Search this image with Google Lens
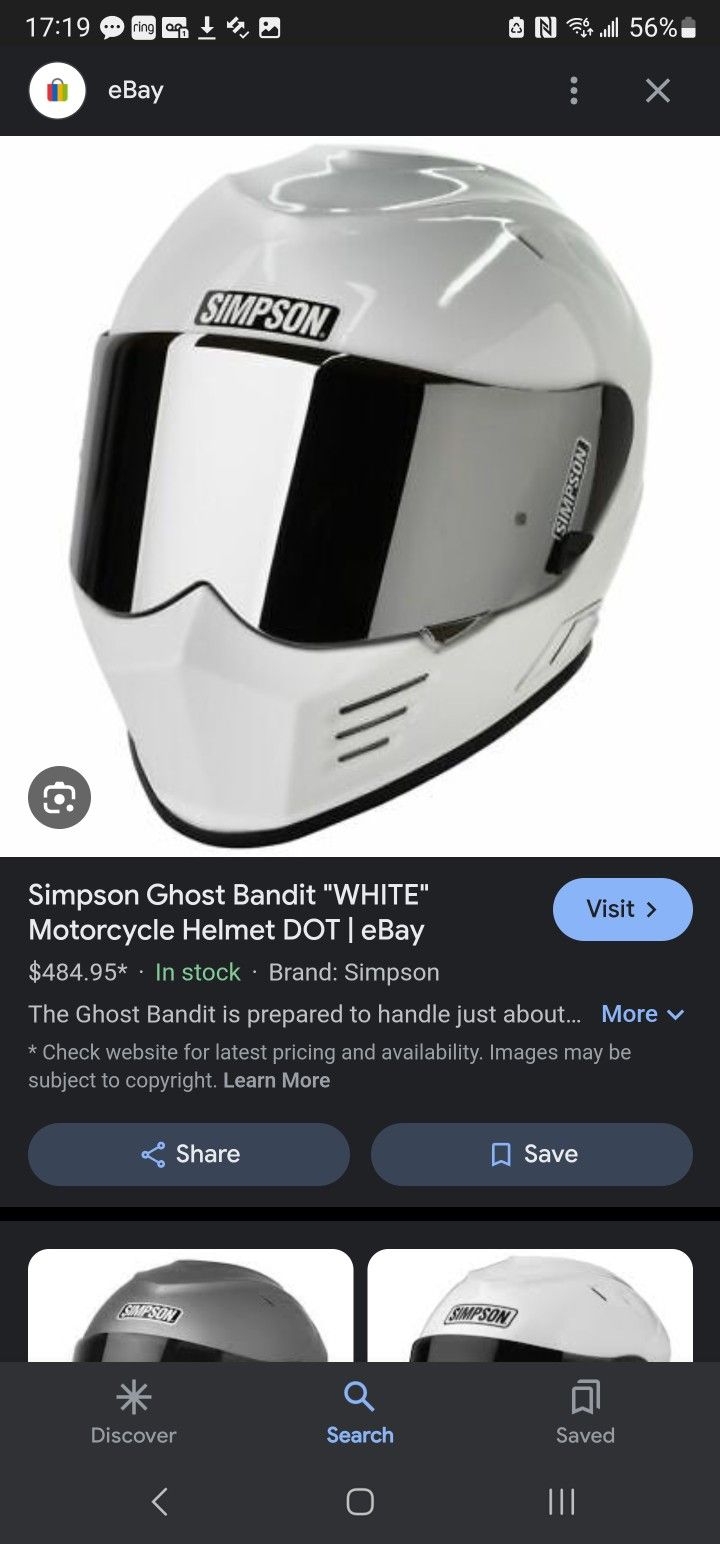This screenshot has width=720, height=1544. 59,797
